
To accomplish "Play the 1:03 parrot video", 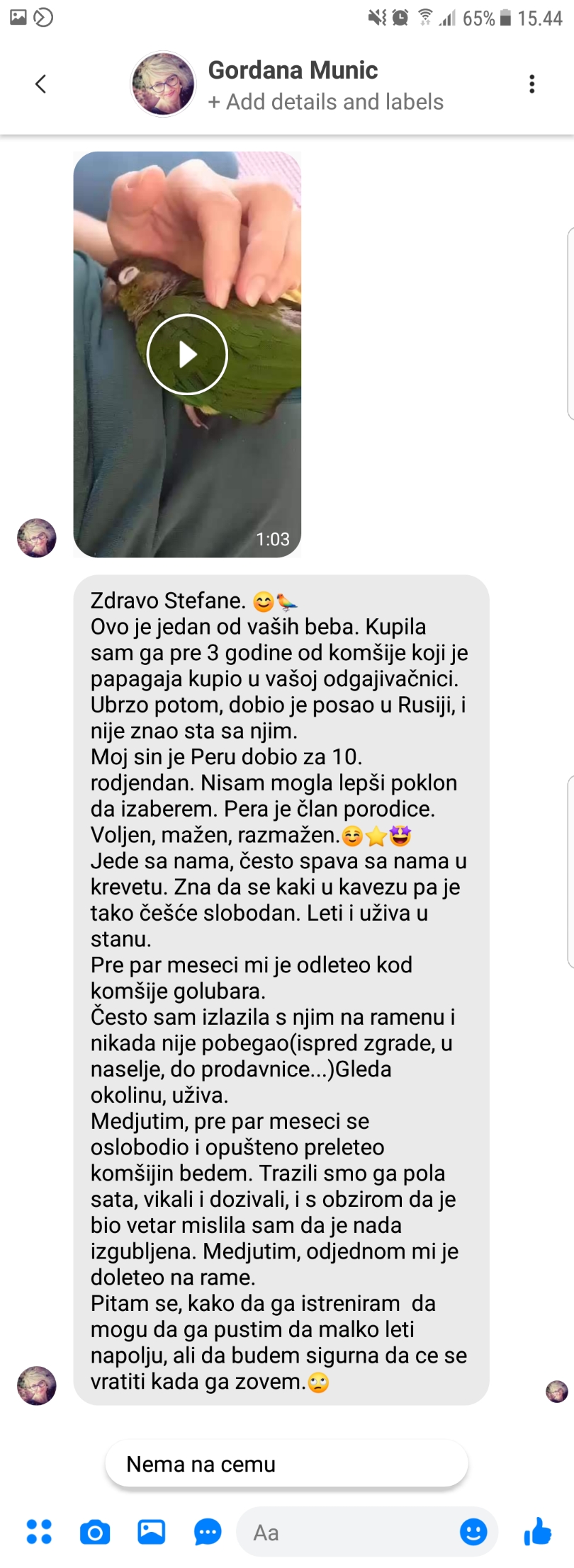I will pos(187,354).
